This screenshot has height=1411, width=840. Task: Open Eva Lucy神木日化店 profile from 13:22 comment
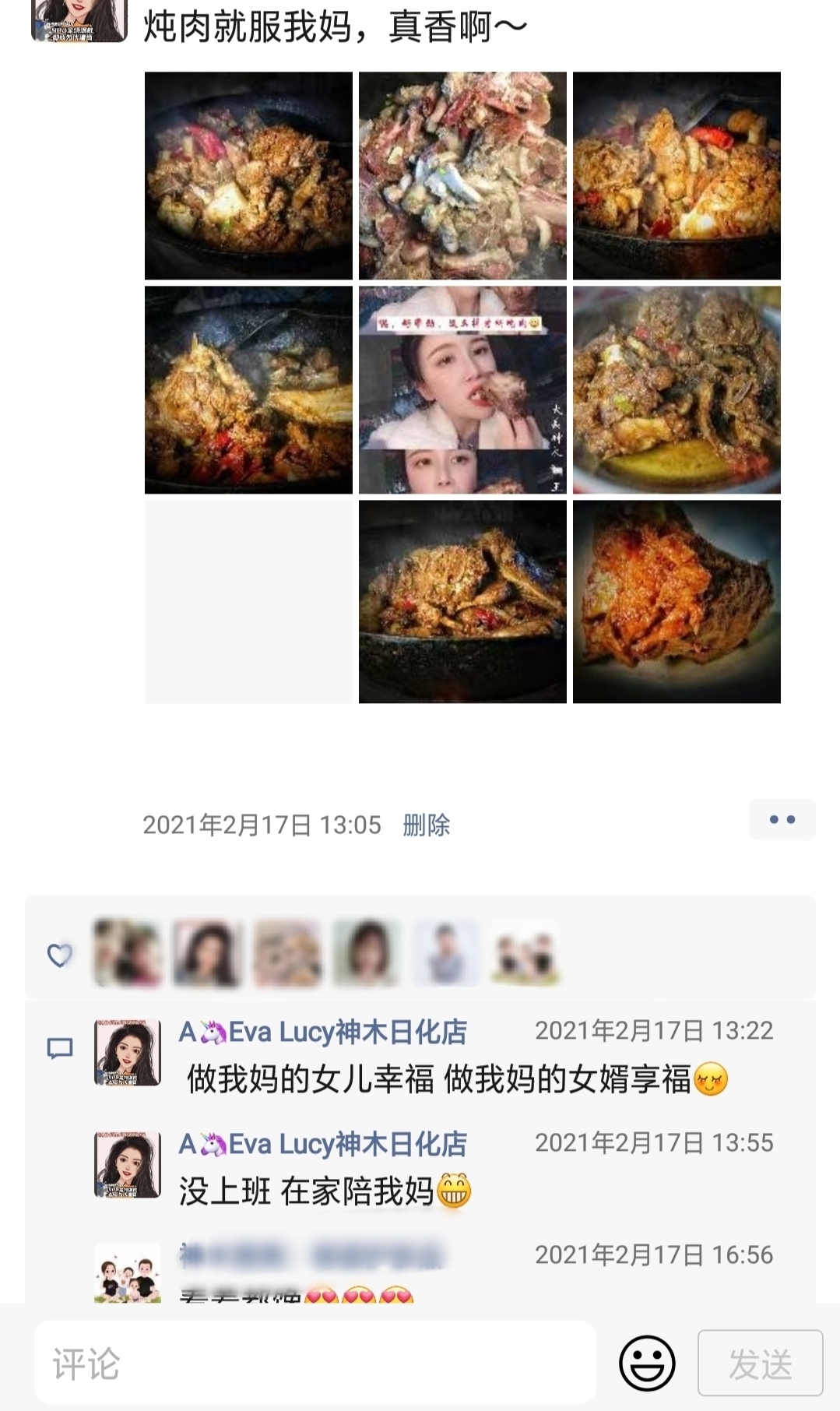[323, 1032]
